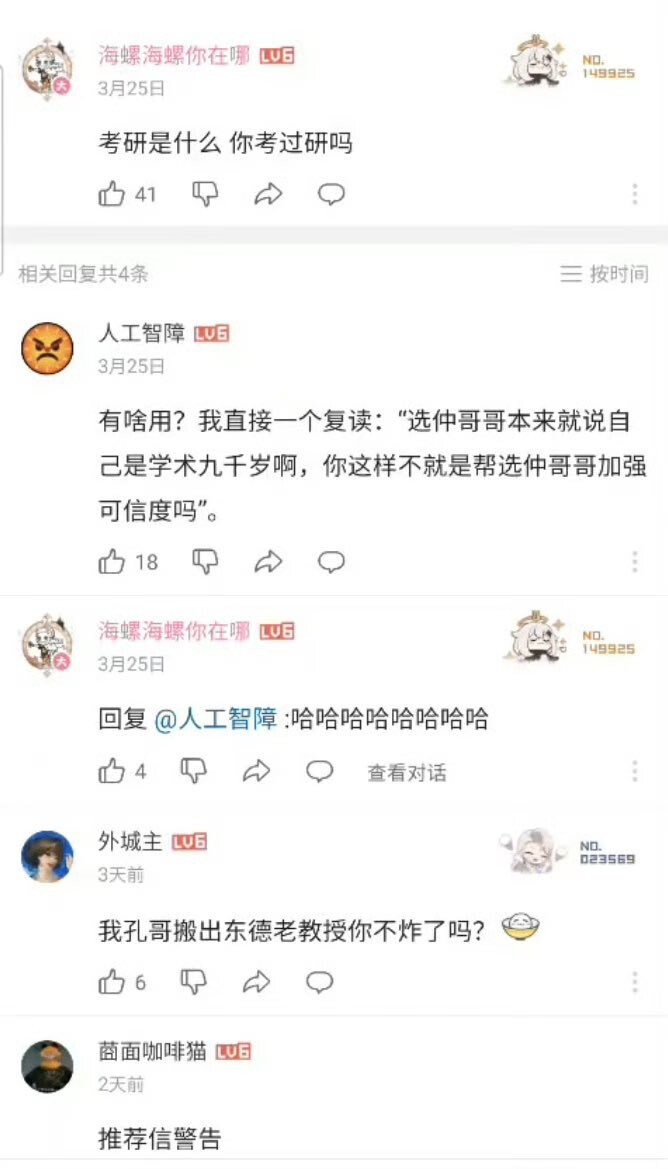Like 外城主's comment
668x1169 pixels.
point(112,982)
